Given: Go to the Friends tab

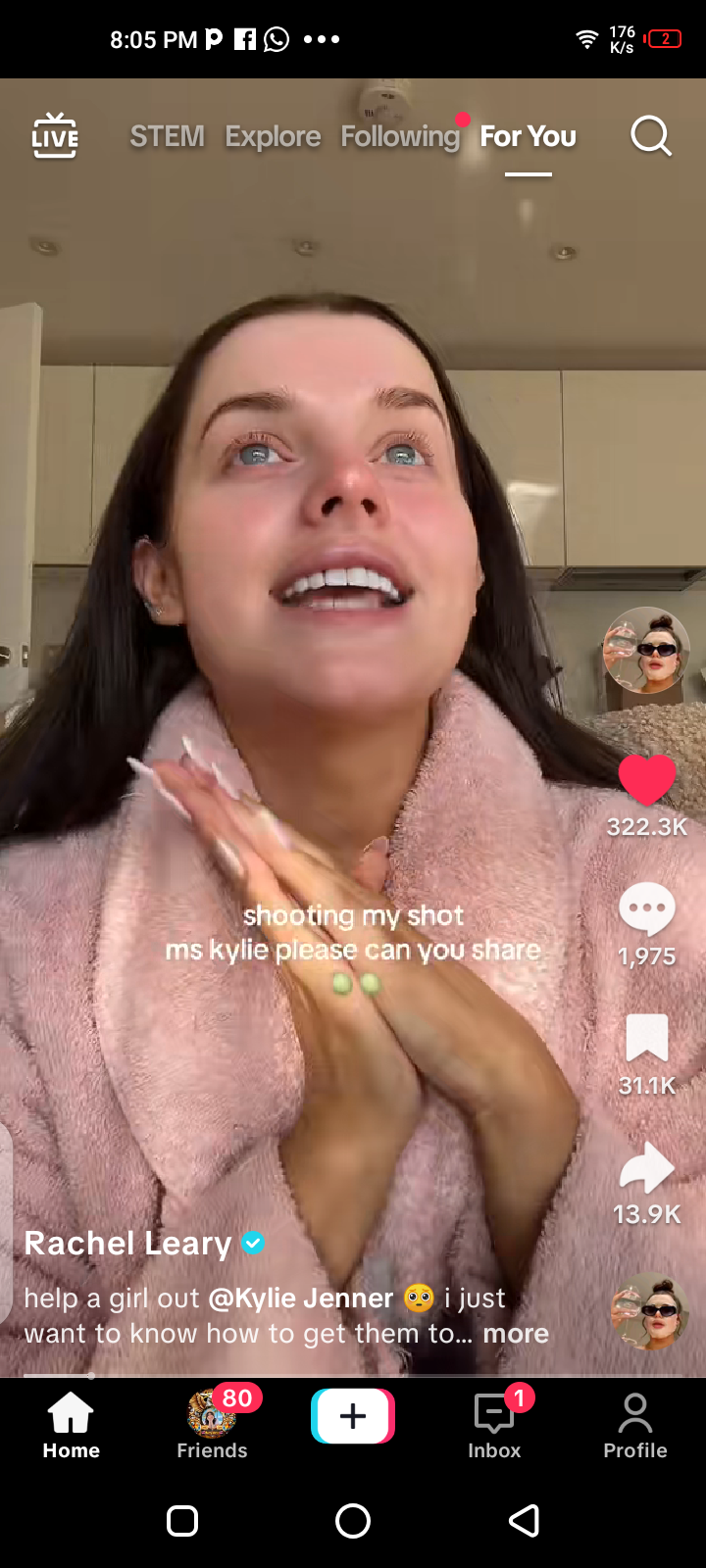Looking at the screenshot, I should click(212, 1423).
